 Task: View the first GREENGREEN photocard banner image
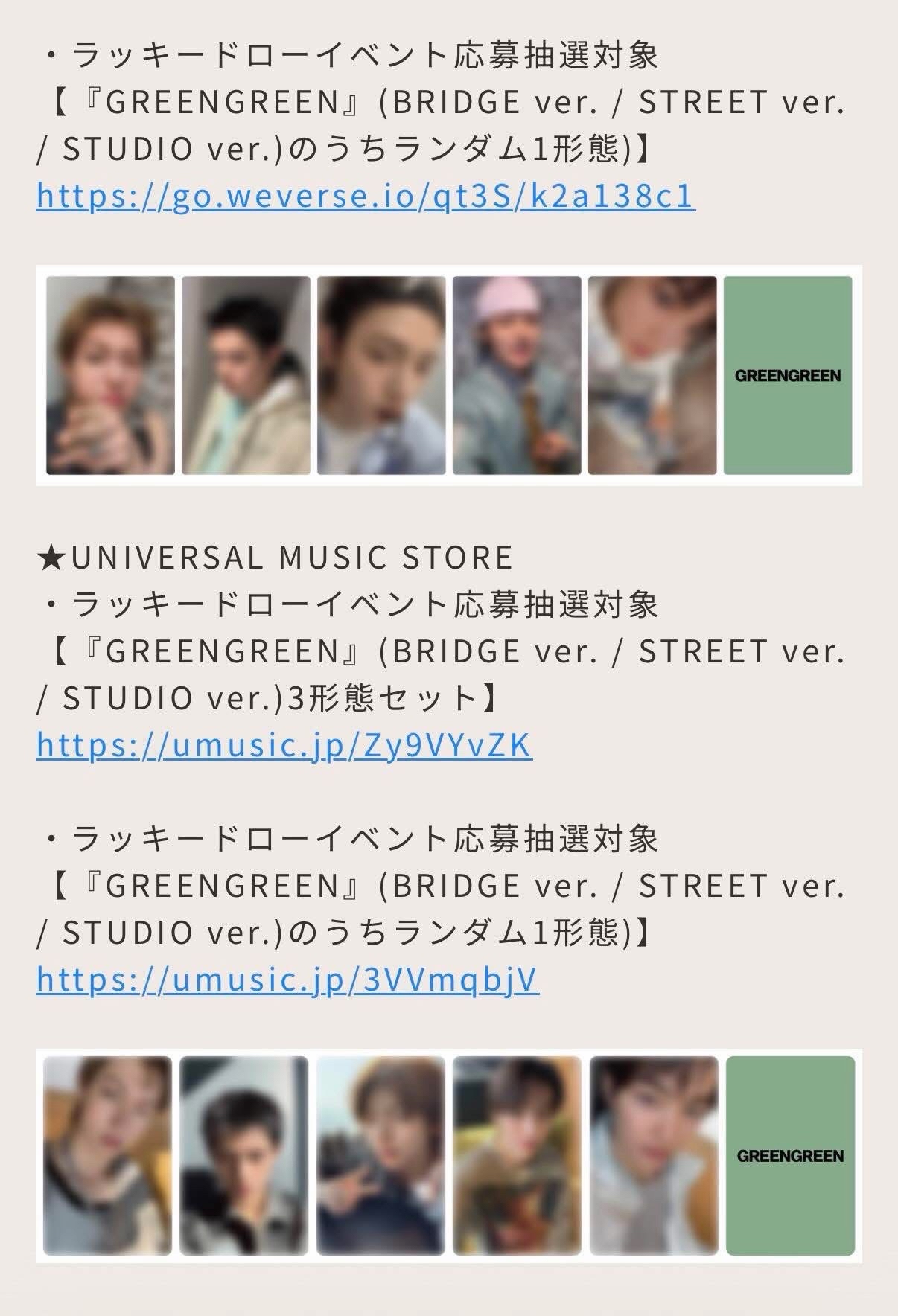click(448, 375)
